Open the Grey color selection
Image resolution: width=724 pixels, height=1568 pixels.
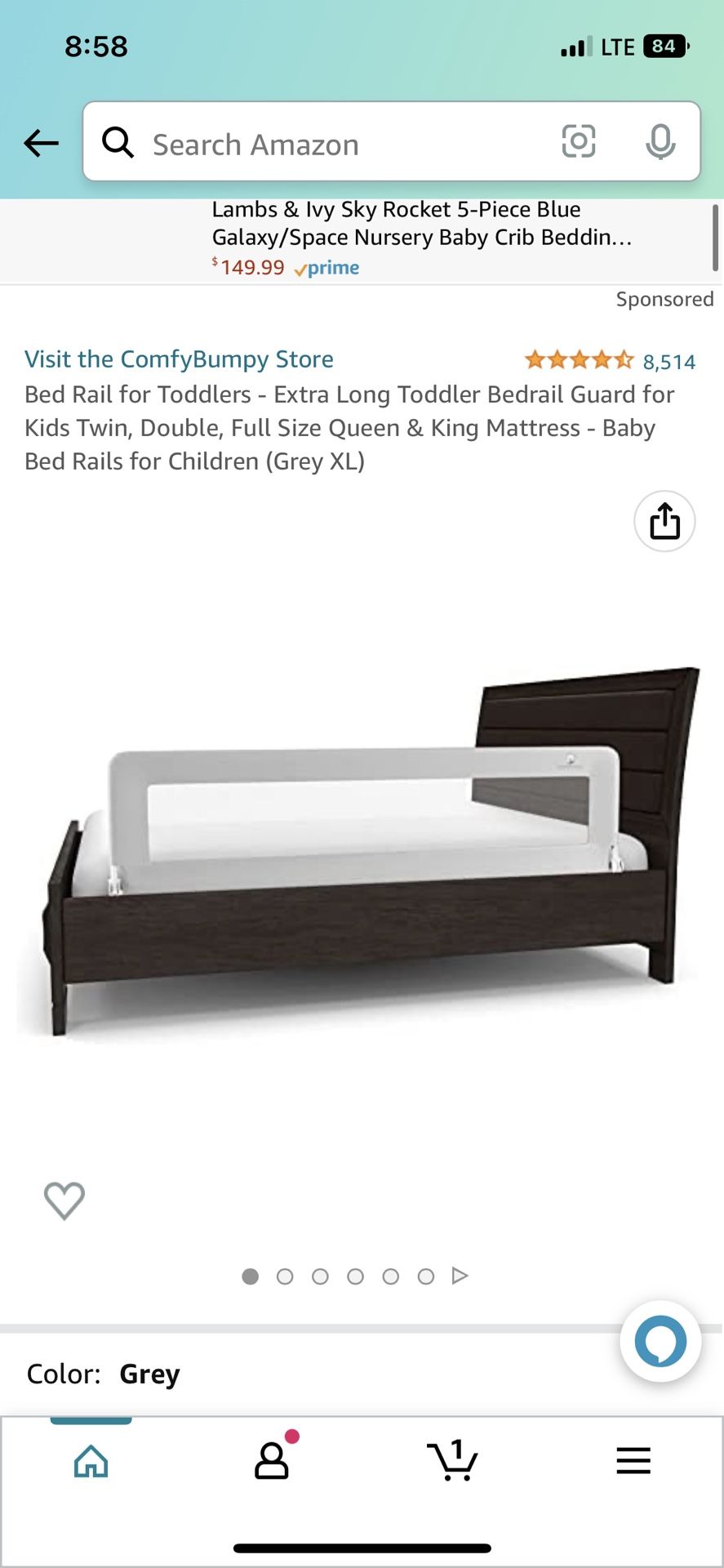tap(149, 1374)
